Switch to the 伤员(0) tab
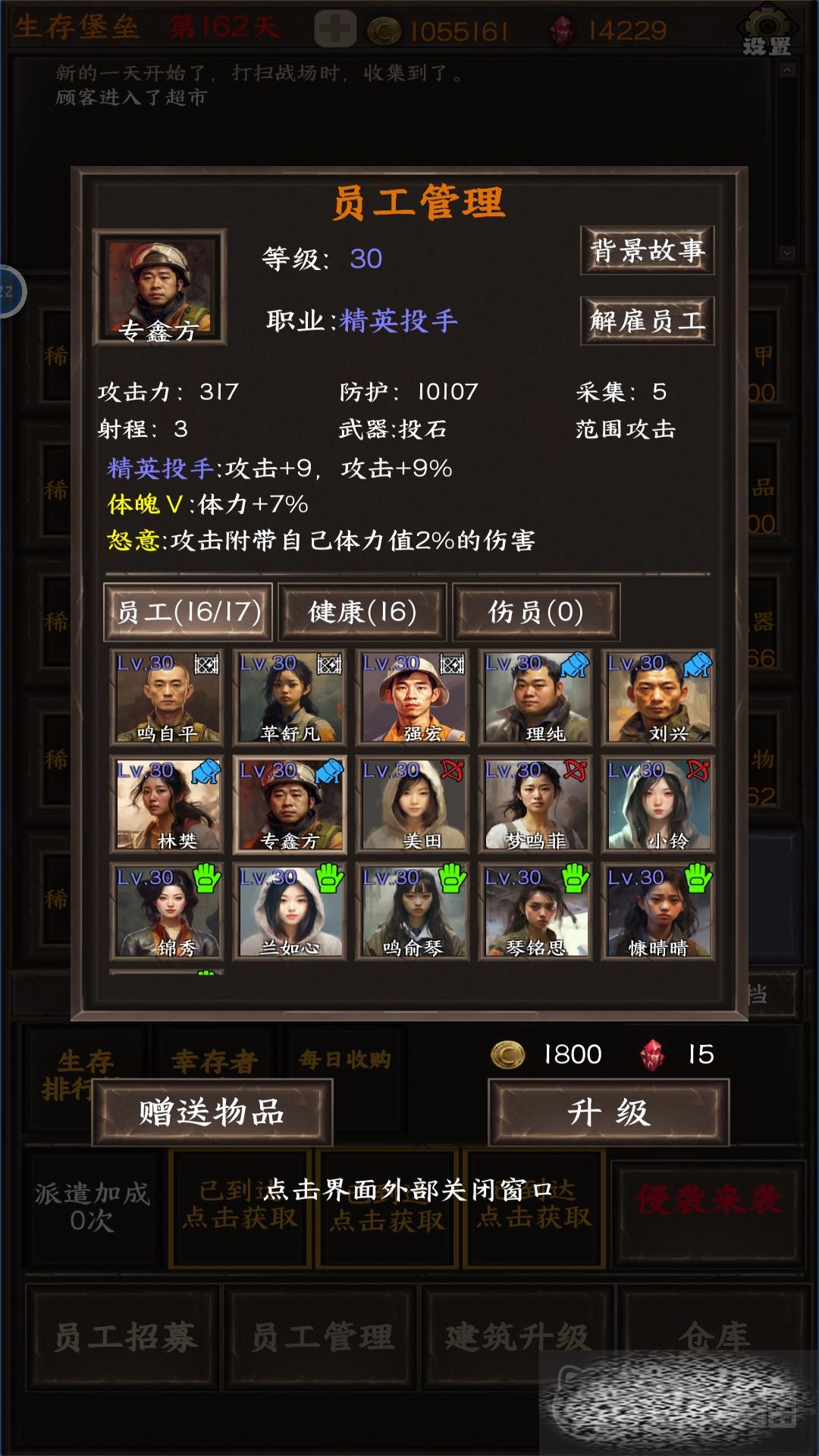 (x=536, y=612)
